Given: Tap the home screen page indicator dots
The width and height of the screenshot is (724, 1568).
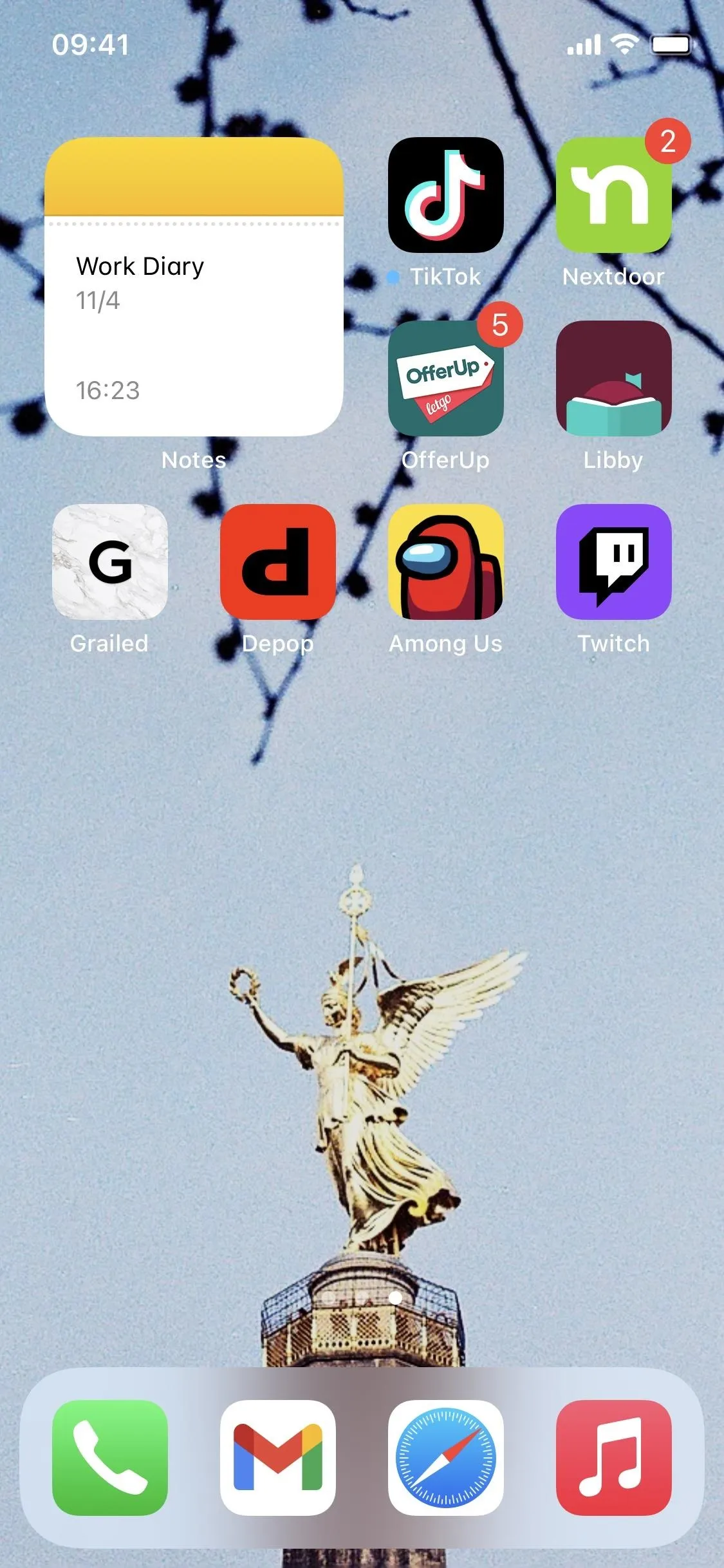Looking at the screenshot, I should (362, 1298).
